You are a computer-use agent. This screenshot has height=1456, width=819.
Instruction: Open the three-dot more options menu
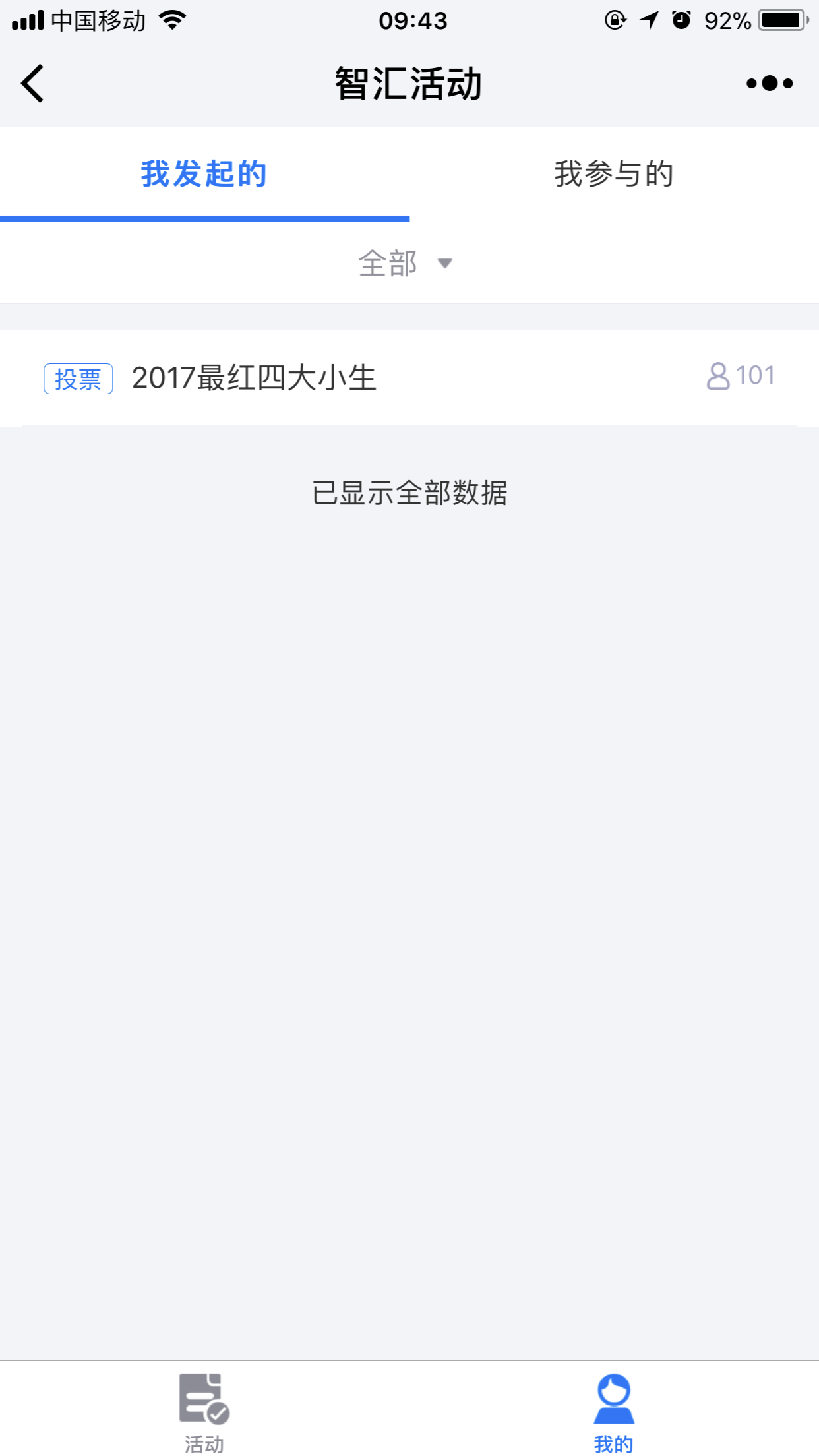tap(769, 83)
